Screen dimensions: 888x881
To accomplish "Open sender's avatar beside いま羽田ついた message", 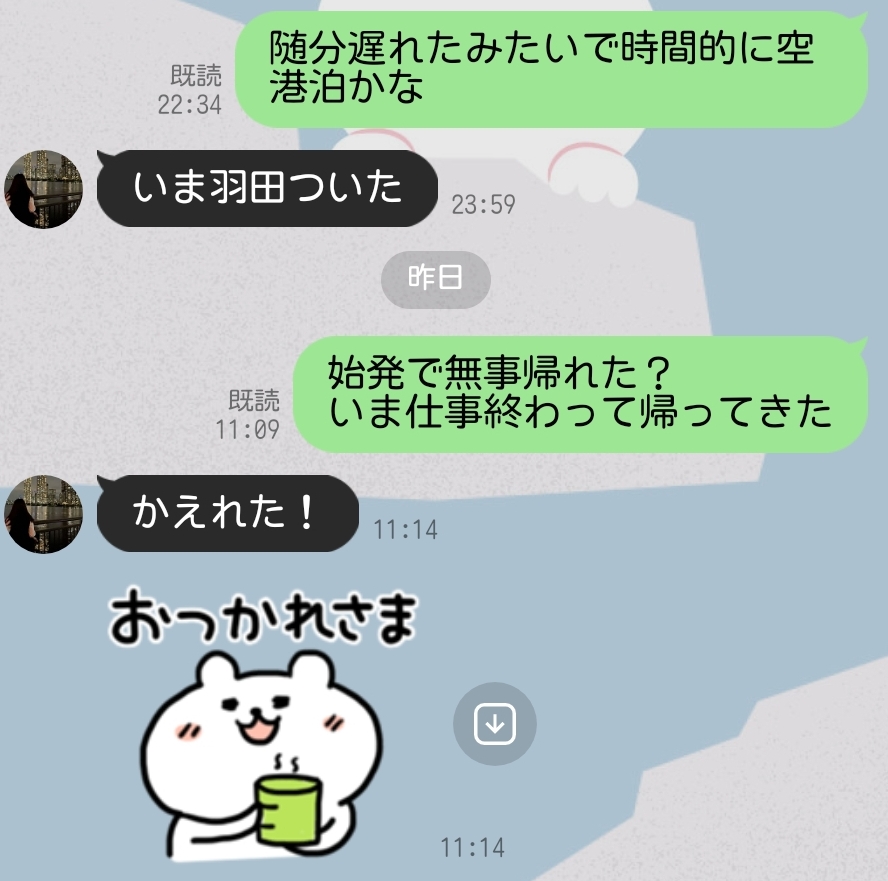I will tap(45, 189).
